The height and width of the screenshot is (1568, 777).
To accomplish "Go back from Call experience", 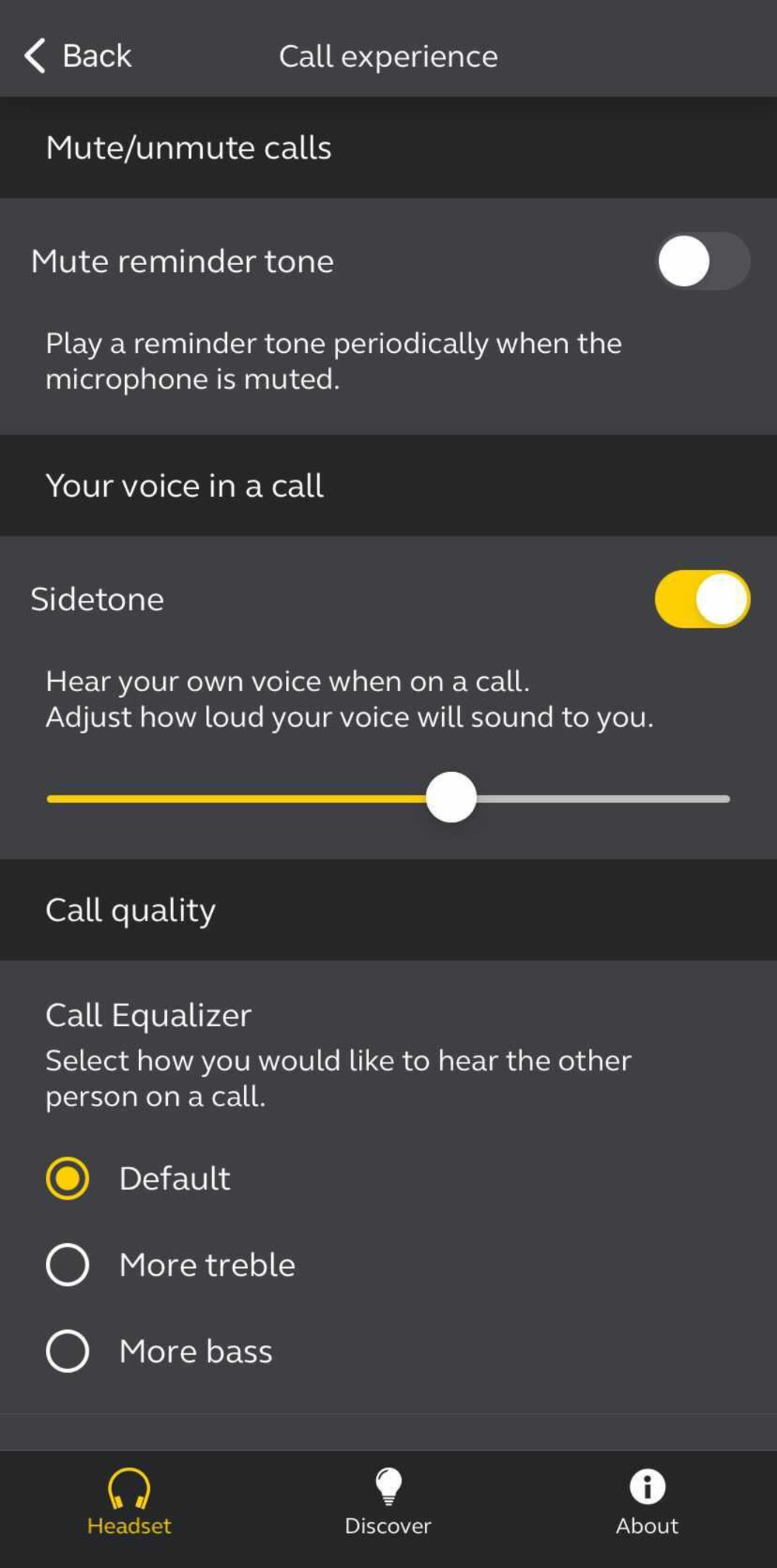I will coord(78,56).
